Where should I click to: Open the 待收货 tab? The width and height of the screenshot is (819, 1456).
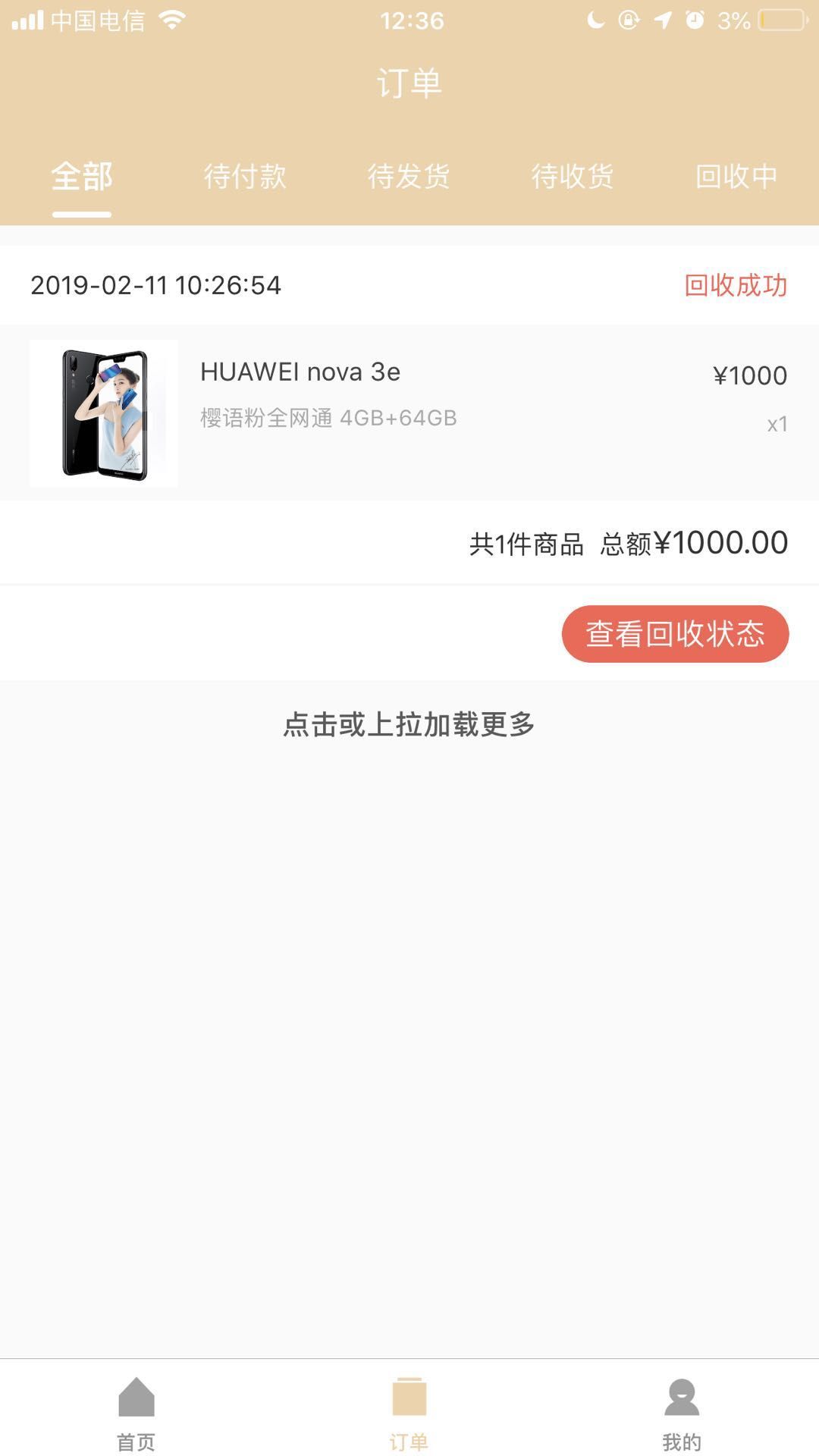click(573, 177)
